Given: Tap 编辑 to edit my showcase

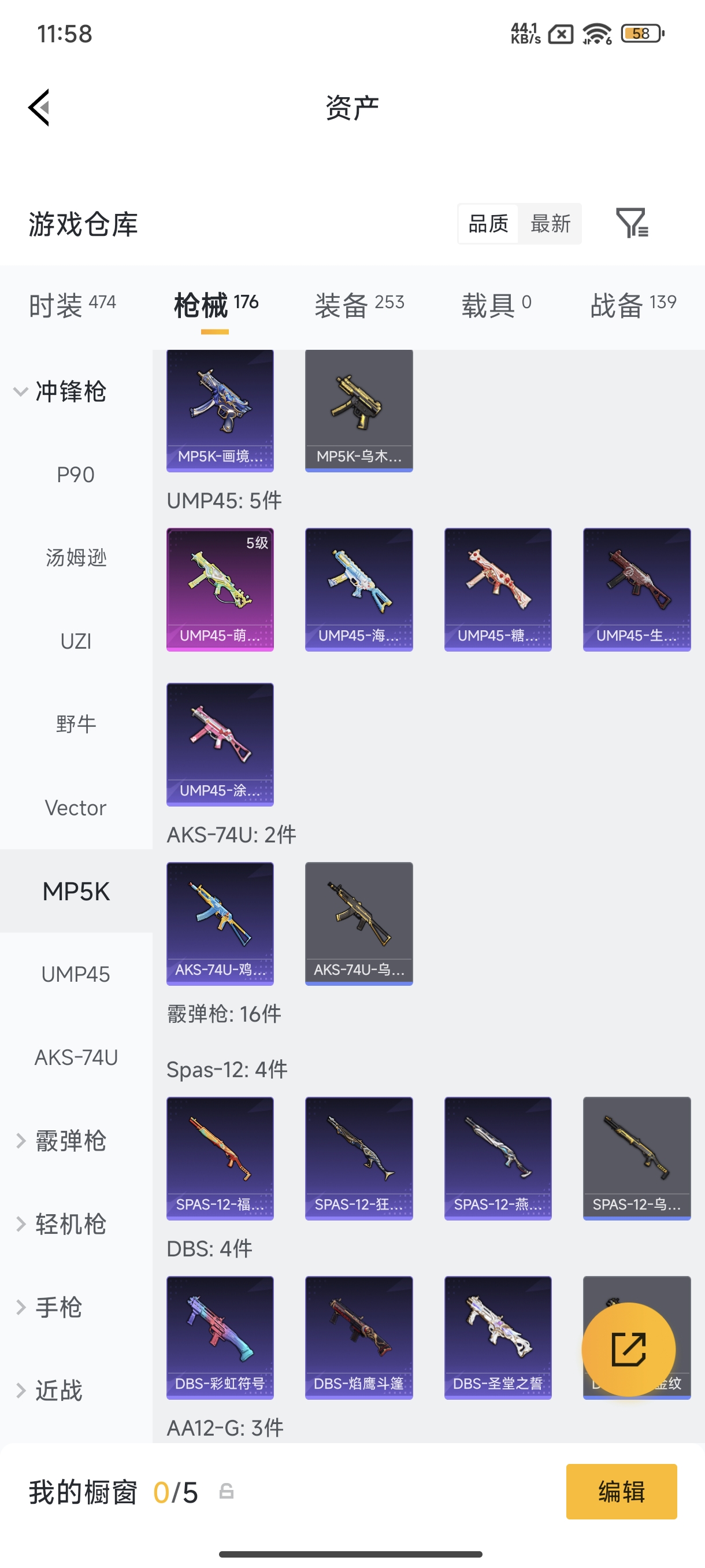Looking at the screenshot, I should point(621,1491).
